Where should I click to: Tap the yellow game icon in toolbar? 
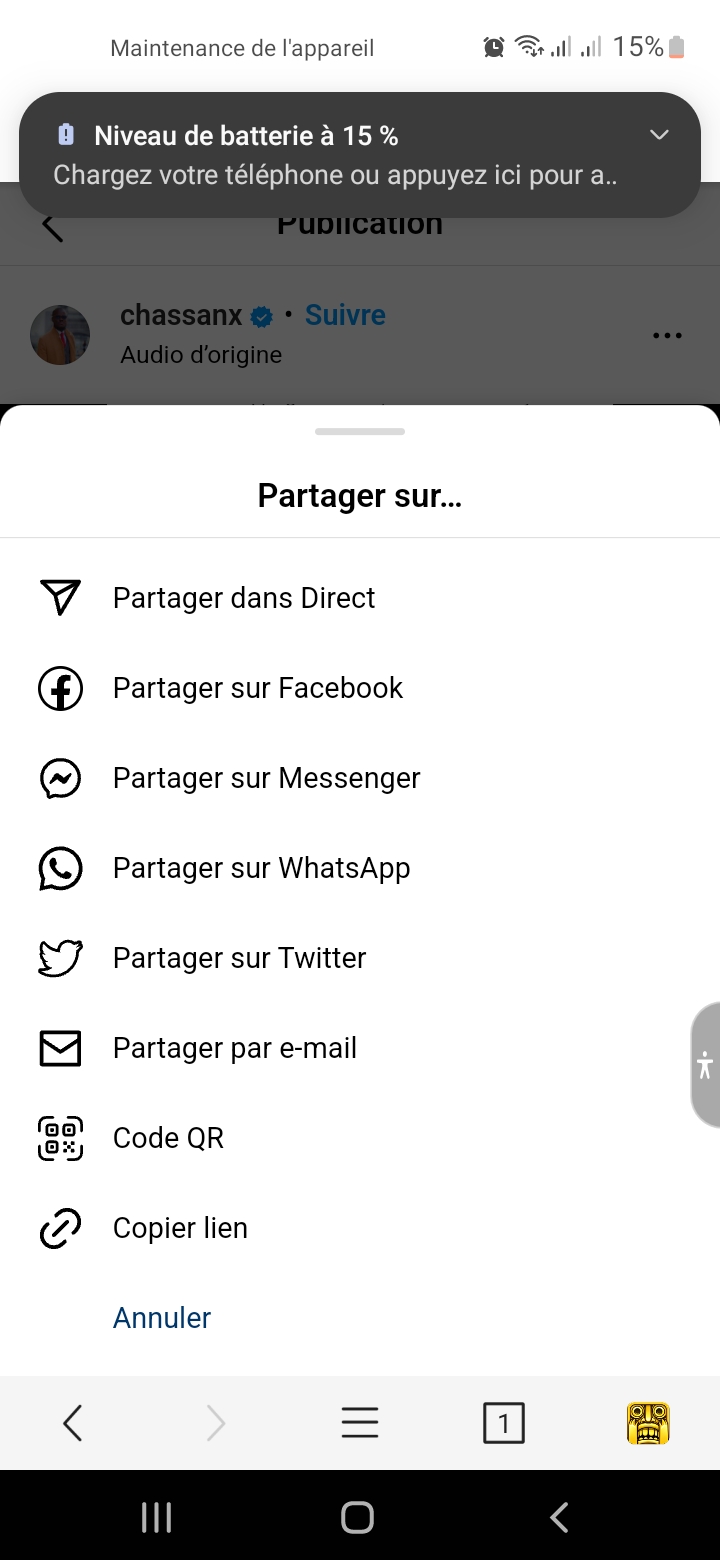[x=647, y=1423]
